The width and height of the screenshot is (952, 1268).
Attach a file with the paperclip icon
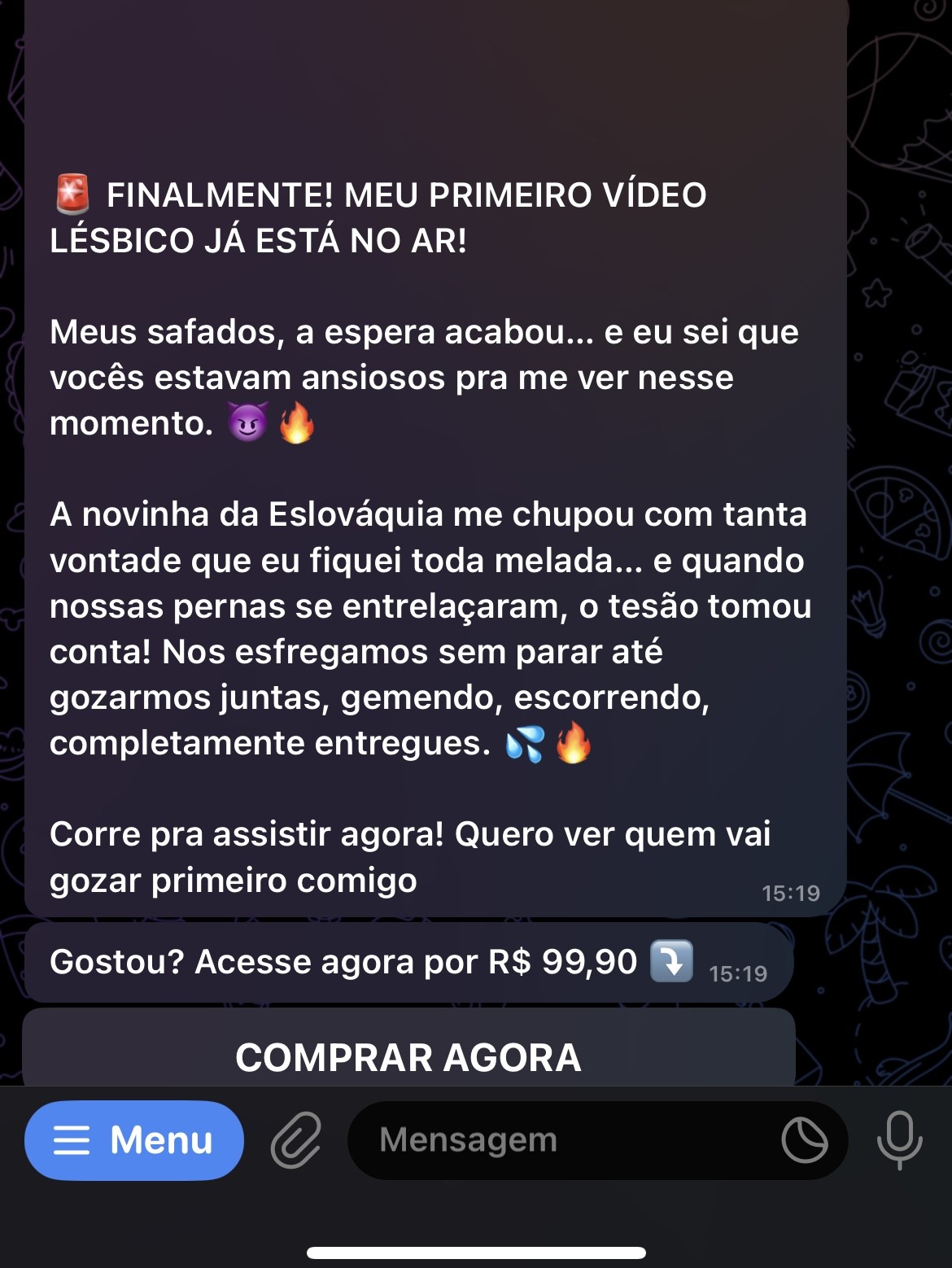[x=295, y=1140]
